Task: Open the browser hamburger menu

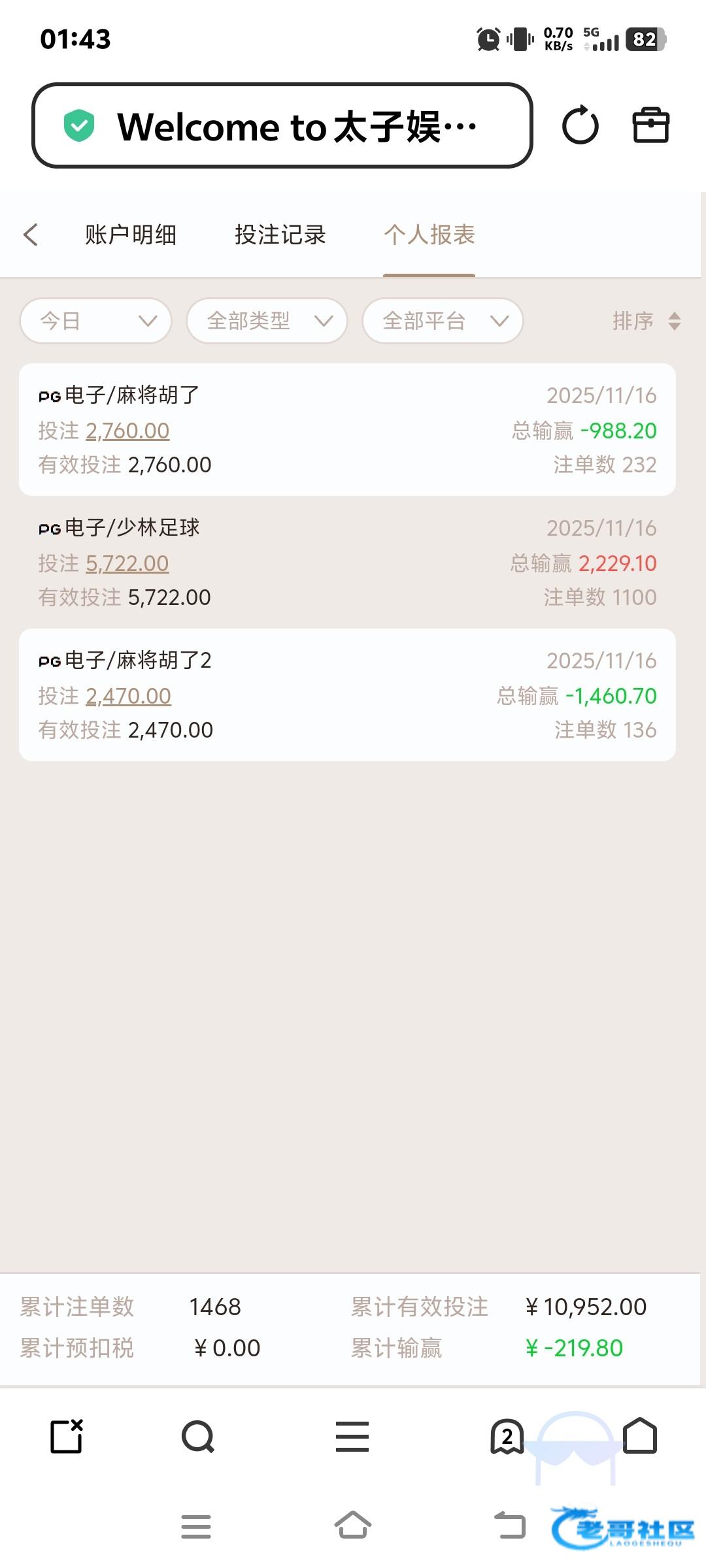Action: 352,1437
